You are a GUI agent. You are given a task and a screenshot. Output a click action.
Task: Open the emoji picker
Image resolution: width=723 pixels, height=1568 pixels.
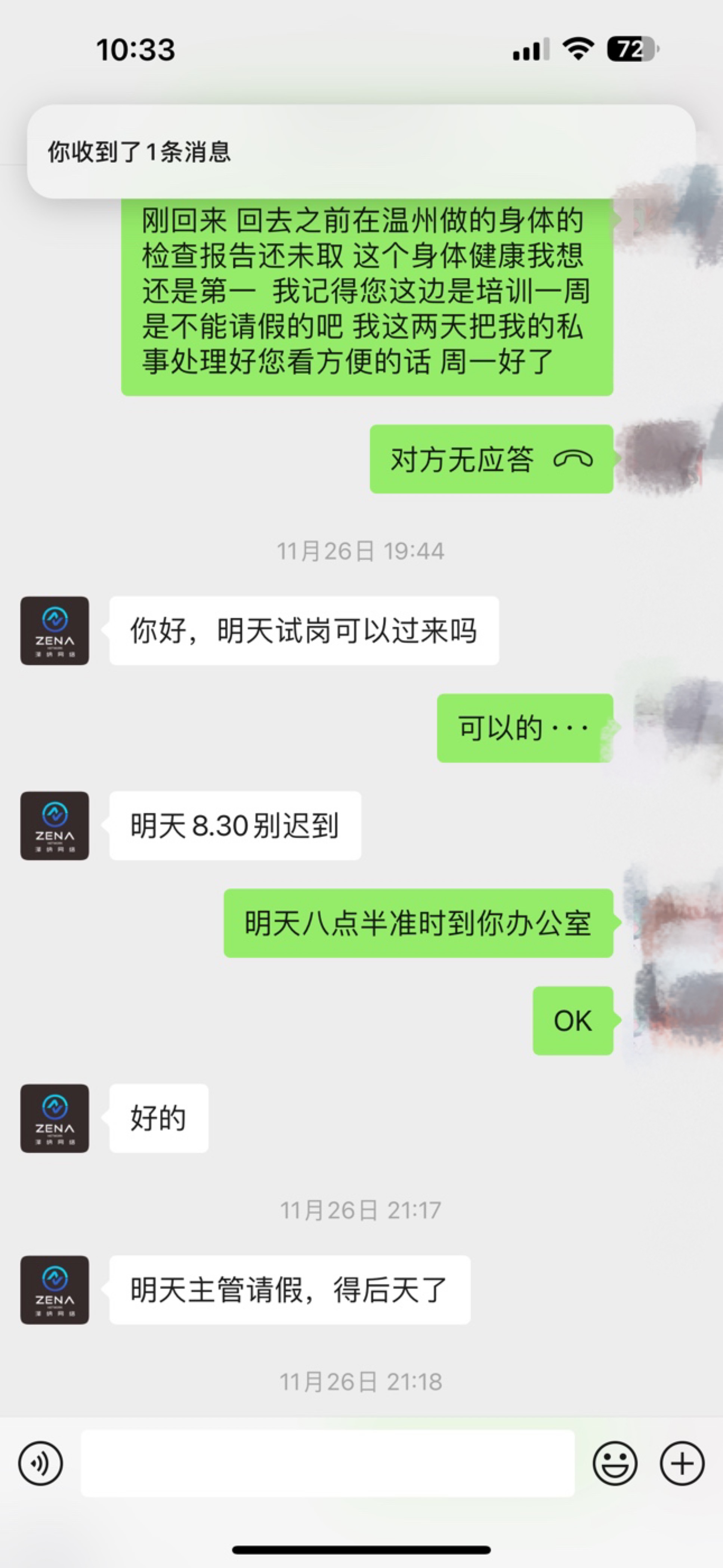pyautogui.click(x=615, y=1463)
